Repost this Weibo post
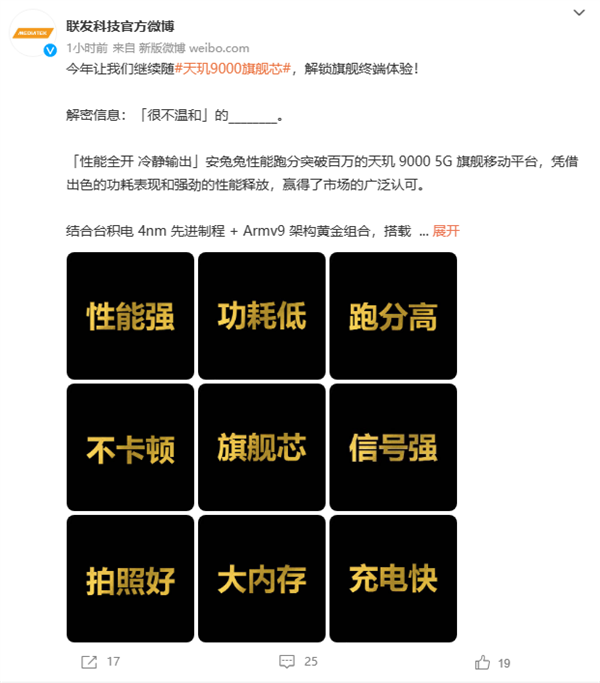This screenshot has width=600, height=683. [99, 662]
